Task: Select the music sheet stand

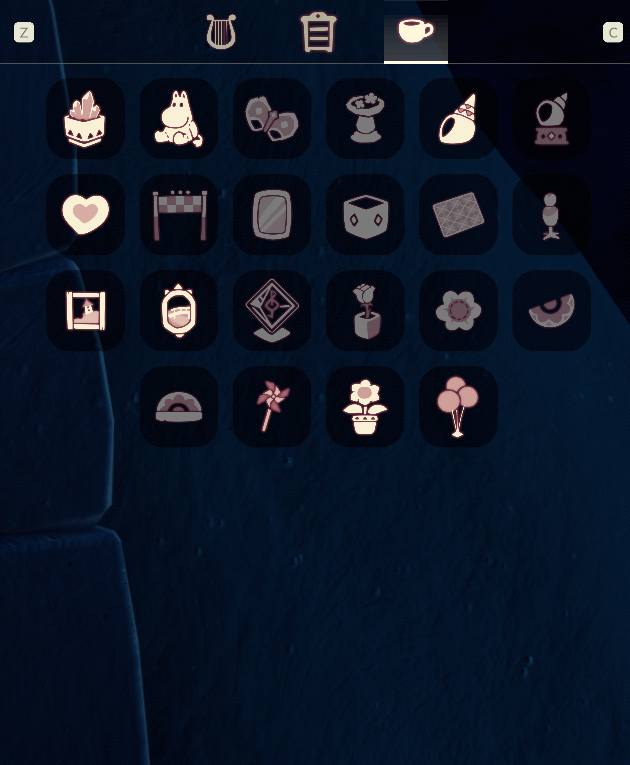Action: click(x=272, y=311)
